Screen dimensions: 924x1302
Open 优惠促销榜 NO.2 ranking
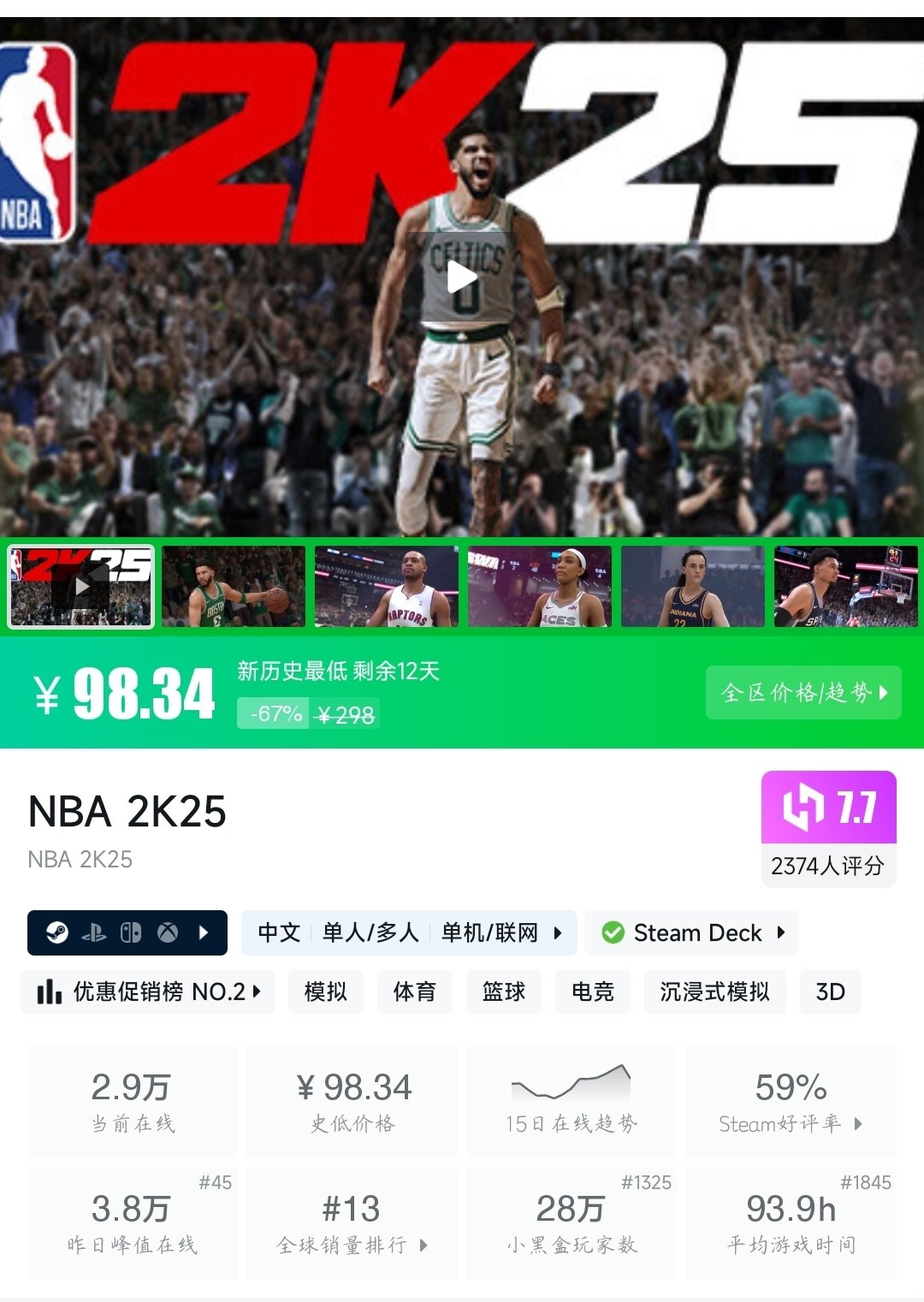(x=148, y=991)
